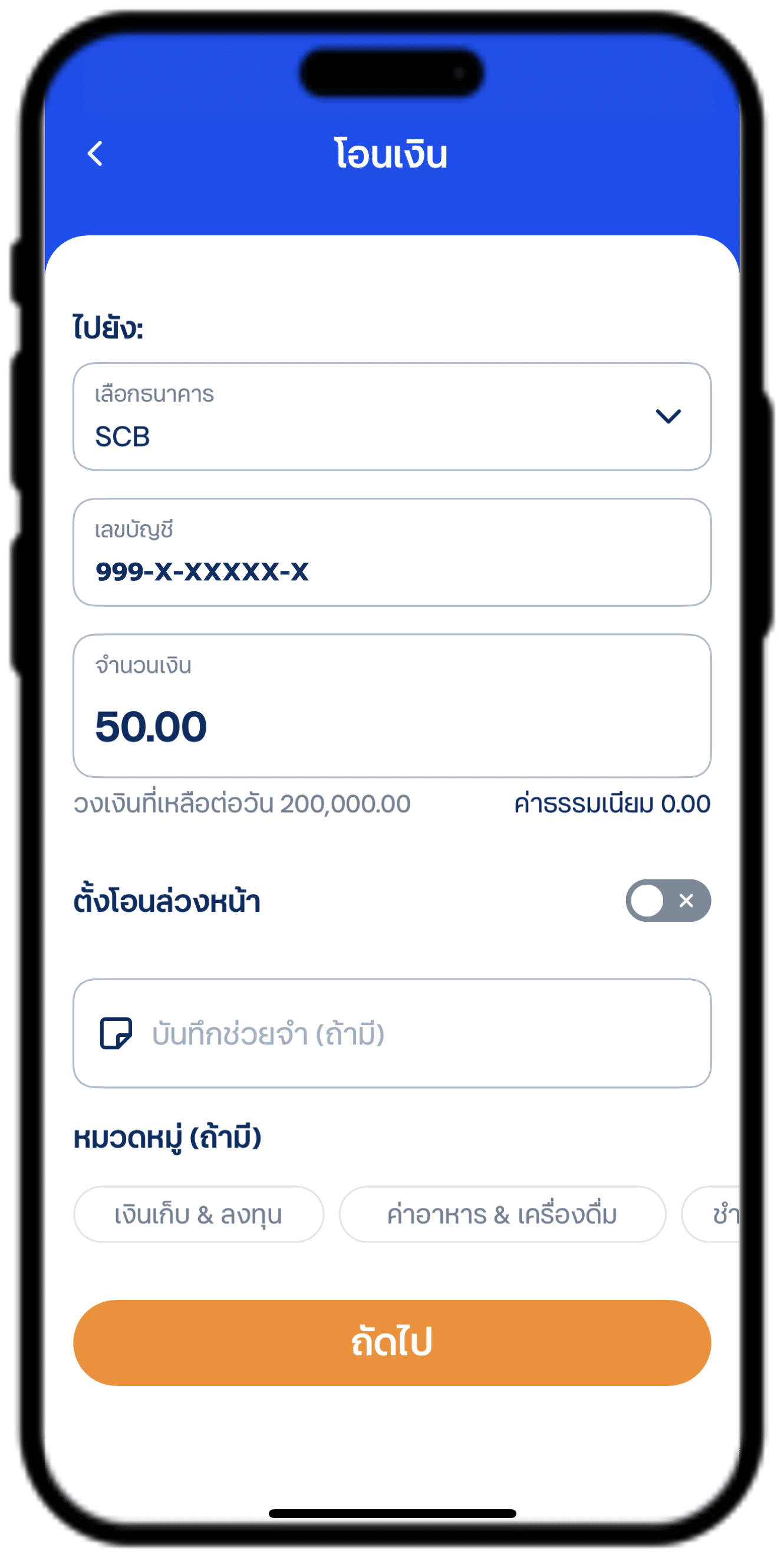
Task: Choose the ค่าอาหาร & เครื่องดื่ม category chip
Action: [503, 1214]
